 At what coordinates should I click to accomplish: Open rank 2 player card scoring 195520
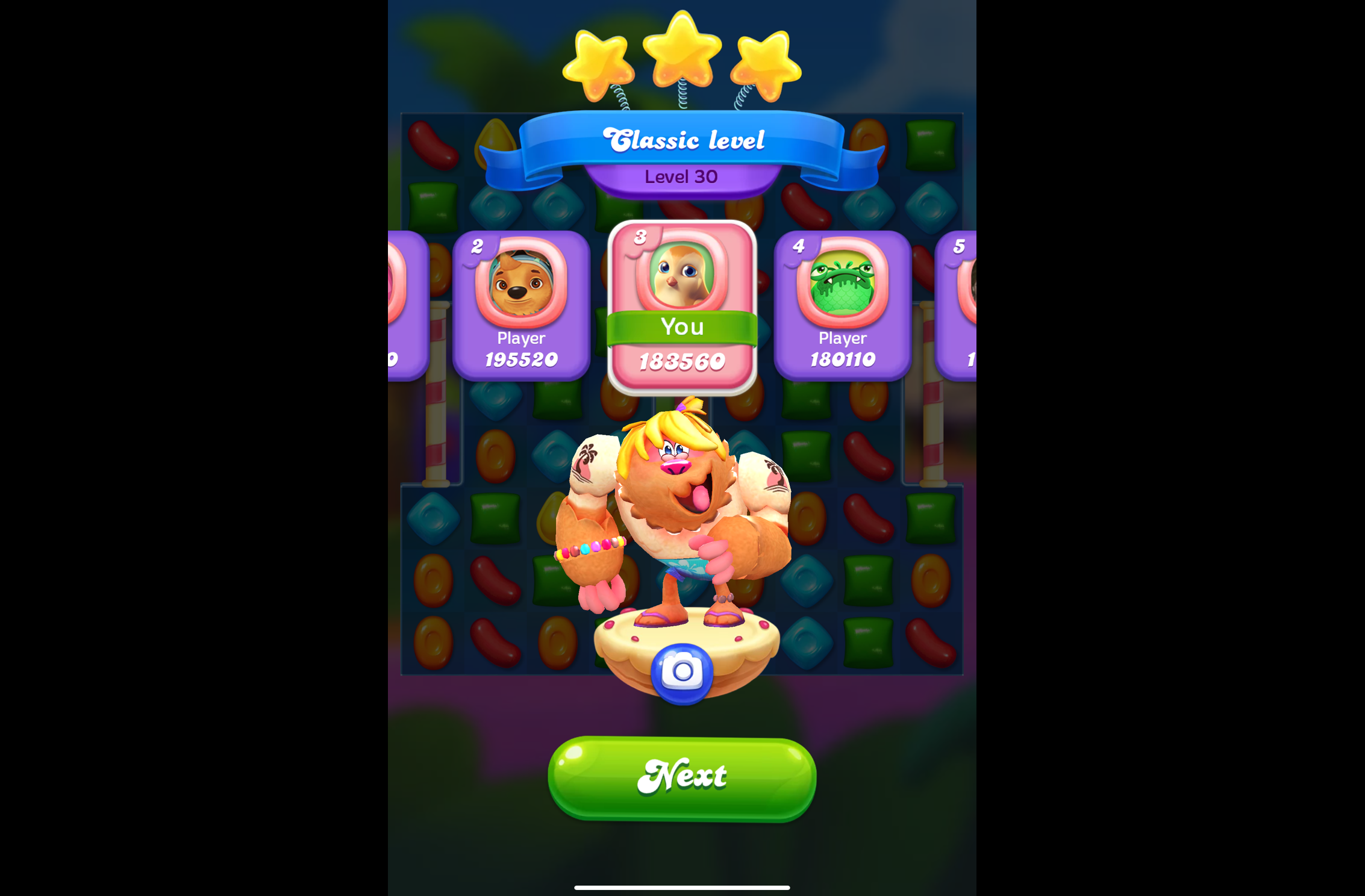click(x=521, y=305)
